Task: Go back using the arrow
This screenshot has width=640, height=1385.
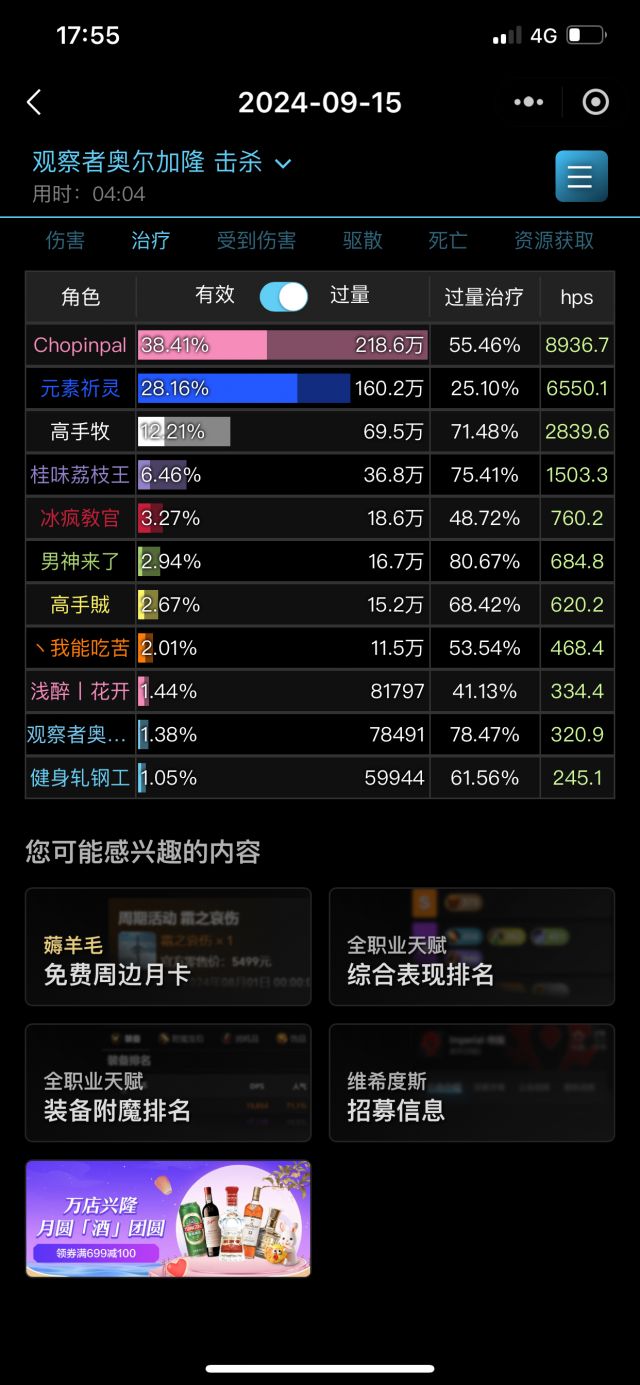Action: click(x=34, y=102)
